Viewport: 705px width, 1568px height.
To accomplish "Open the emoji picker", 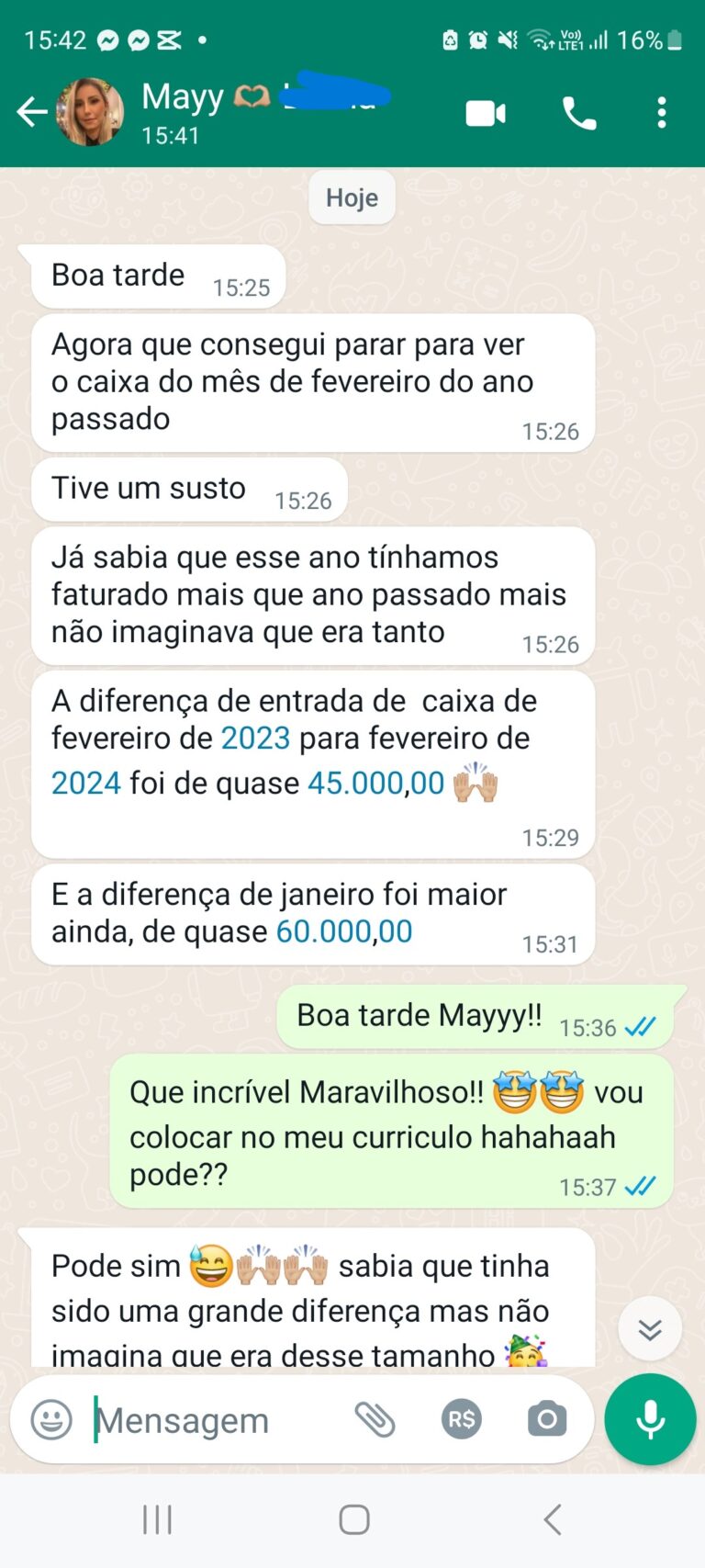I will click(x=51, y=1419).
